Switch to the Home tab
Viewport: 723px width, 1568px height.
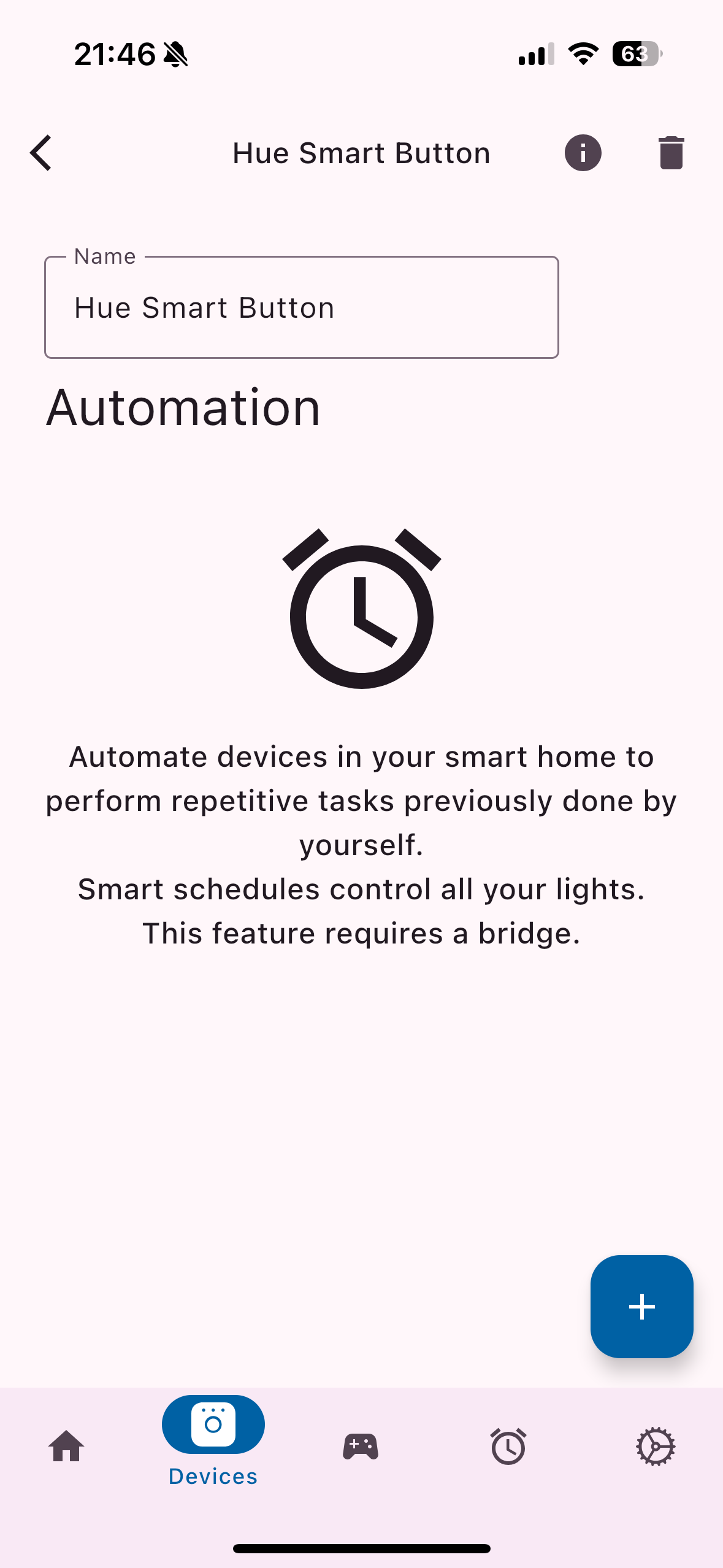pos(66,1446)
